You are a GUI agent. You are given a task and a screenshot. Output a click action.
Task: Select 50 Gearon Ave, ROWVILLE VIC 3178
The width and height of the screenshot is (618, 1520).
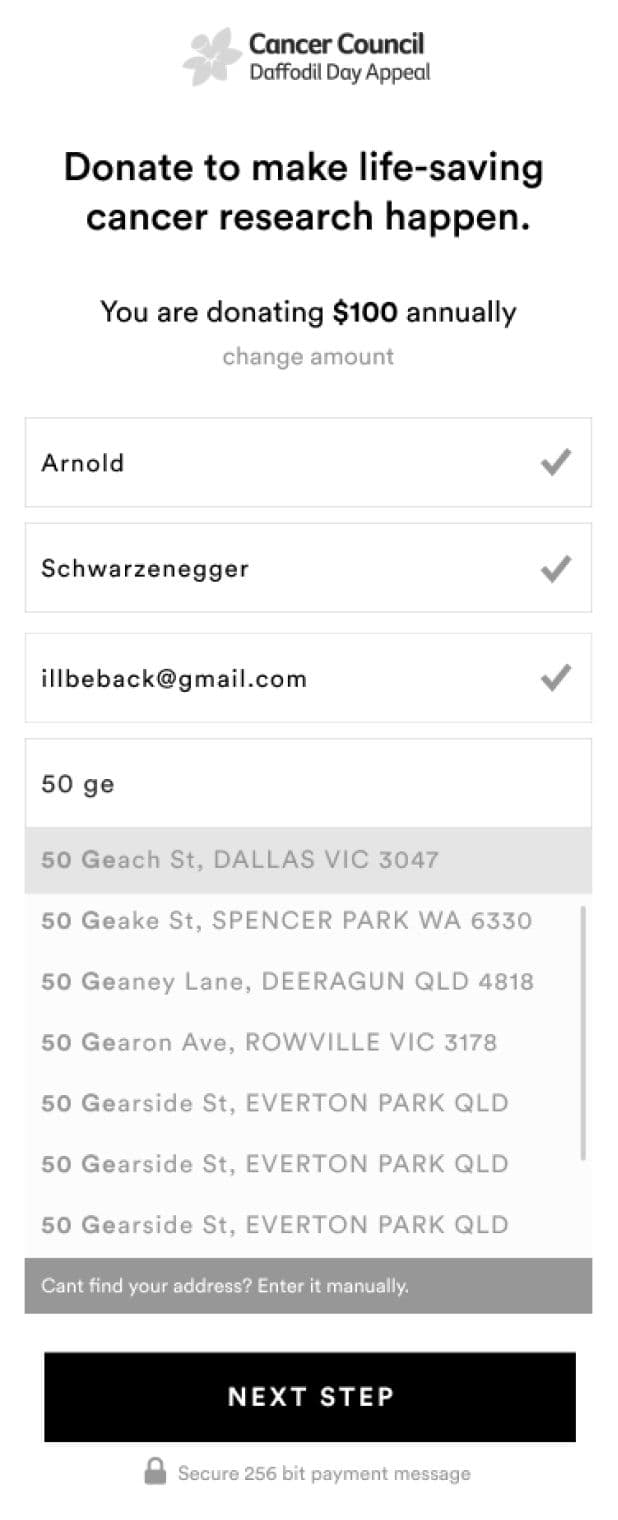(x=269, y=1043)
